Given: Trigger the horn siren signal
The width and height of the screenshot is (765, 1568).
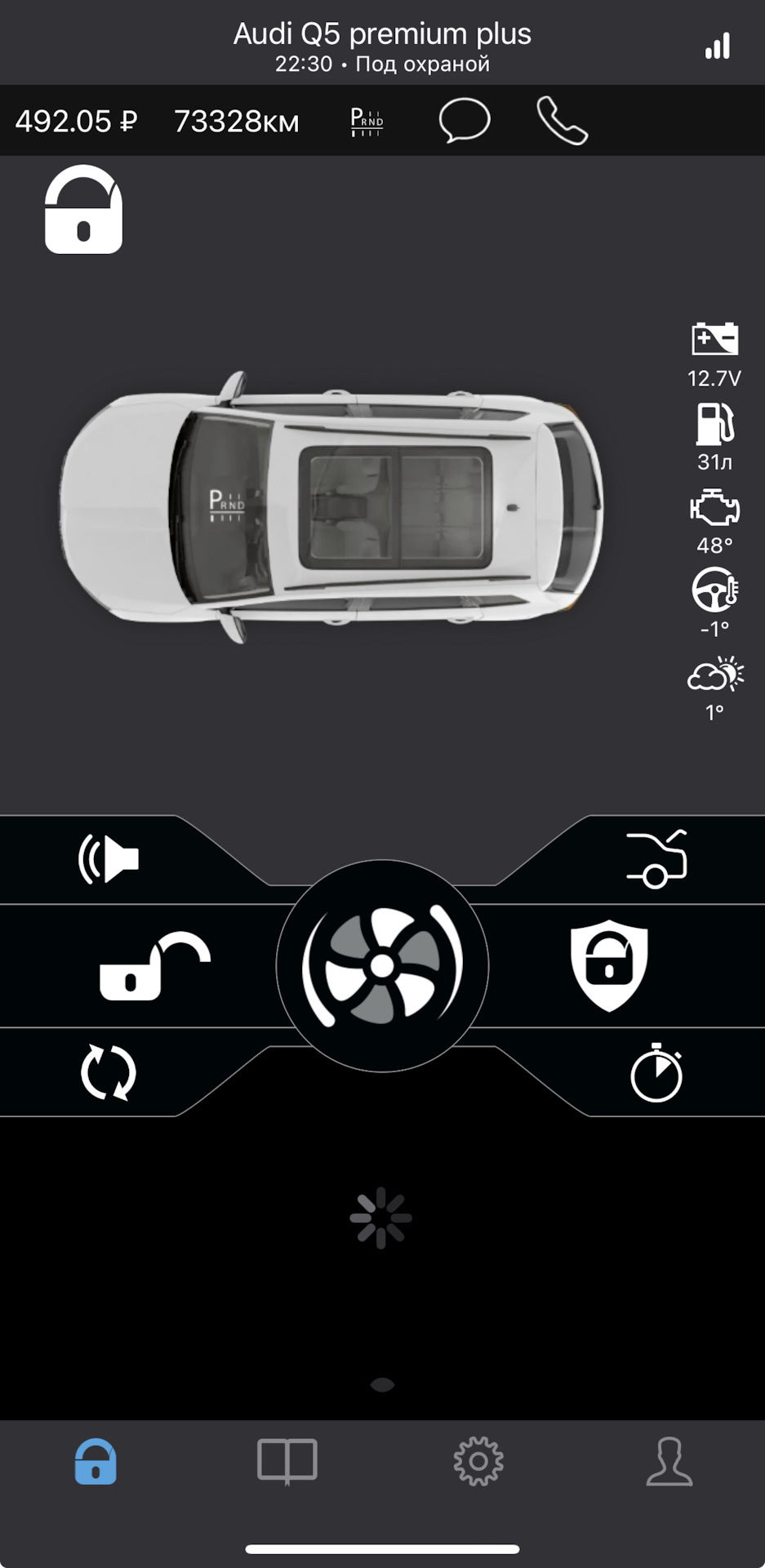Looking at the screenshot, I should click(109, 859).
